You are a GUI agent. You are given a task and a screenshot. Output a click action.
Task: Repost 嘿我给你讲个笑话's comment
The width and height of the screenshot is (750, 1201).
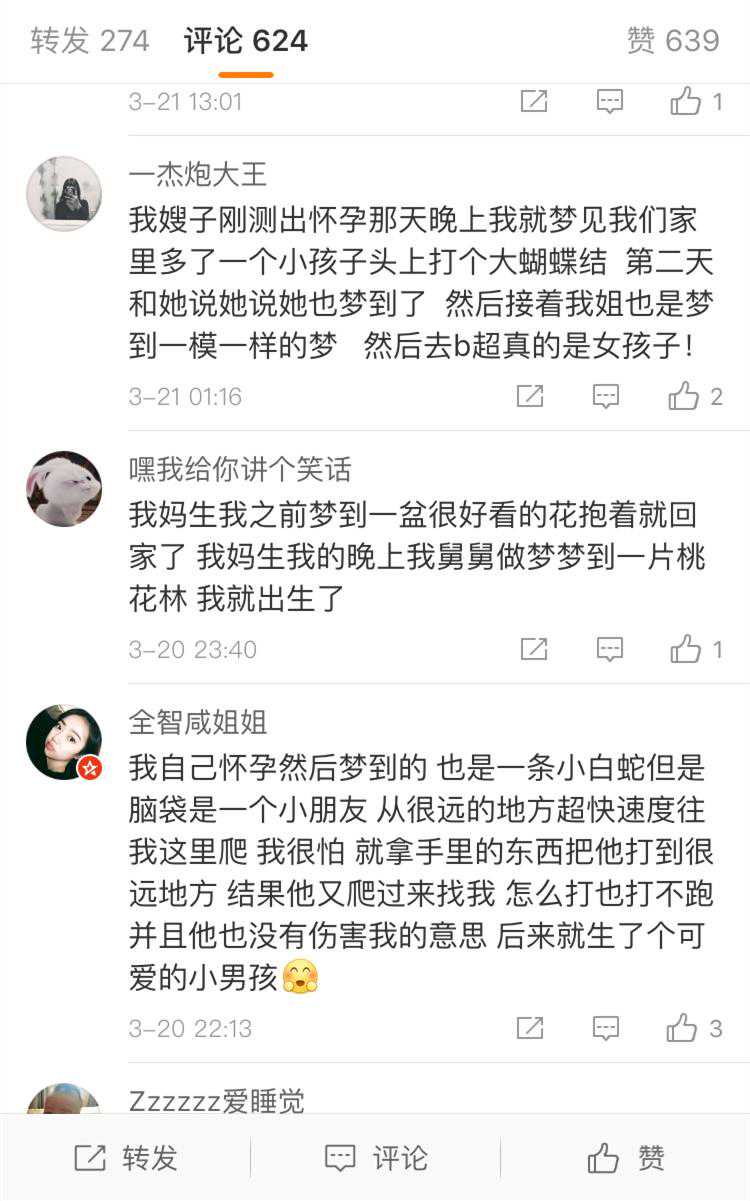(x=534, y=650)
